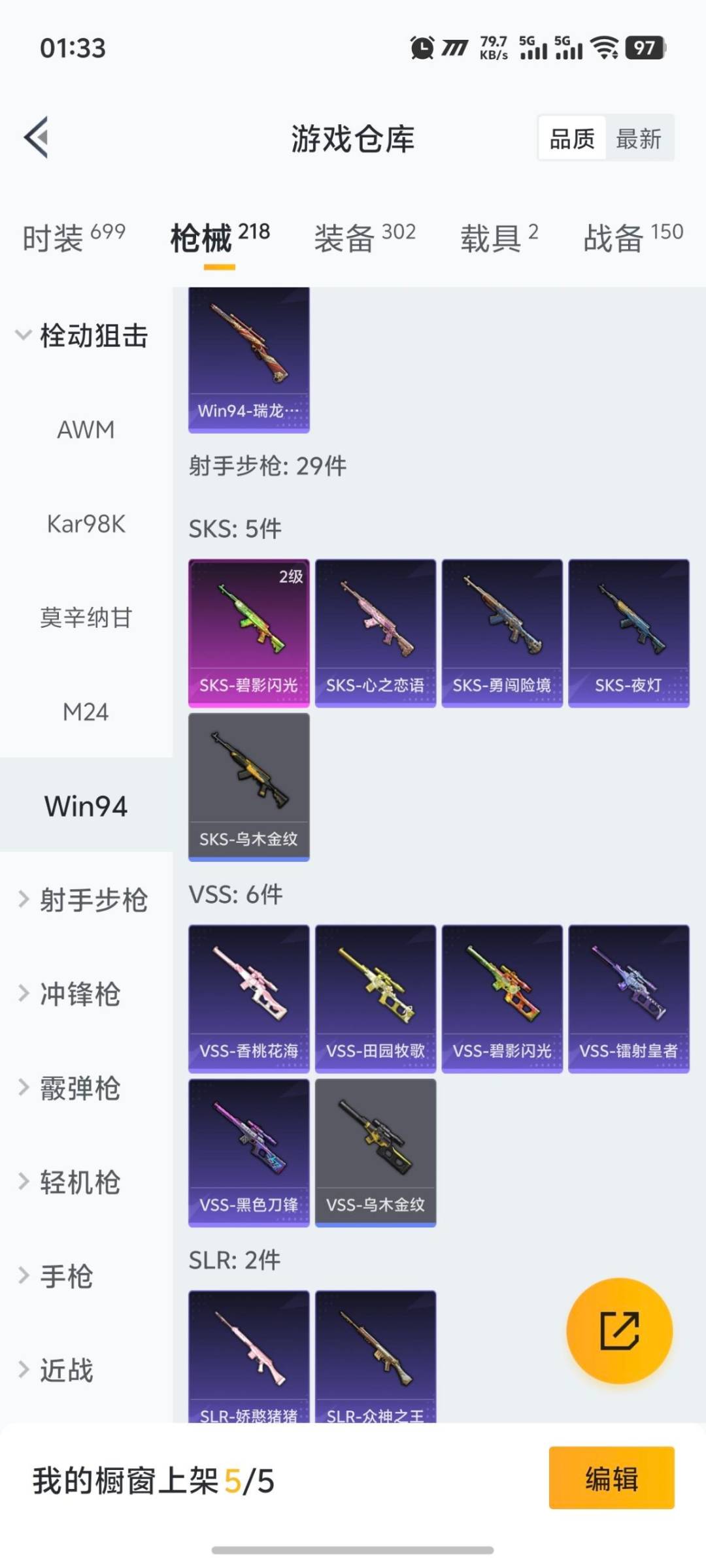Select the VSS-镭射皇者 skin

pos(628,996)
